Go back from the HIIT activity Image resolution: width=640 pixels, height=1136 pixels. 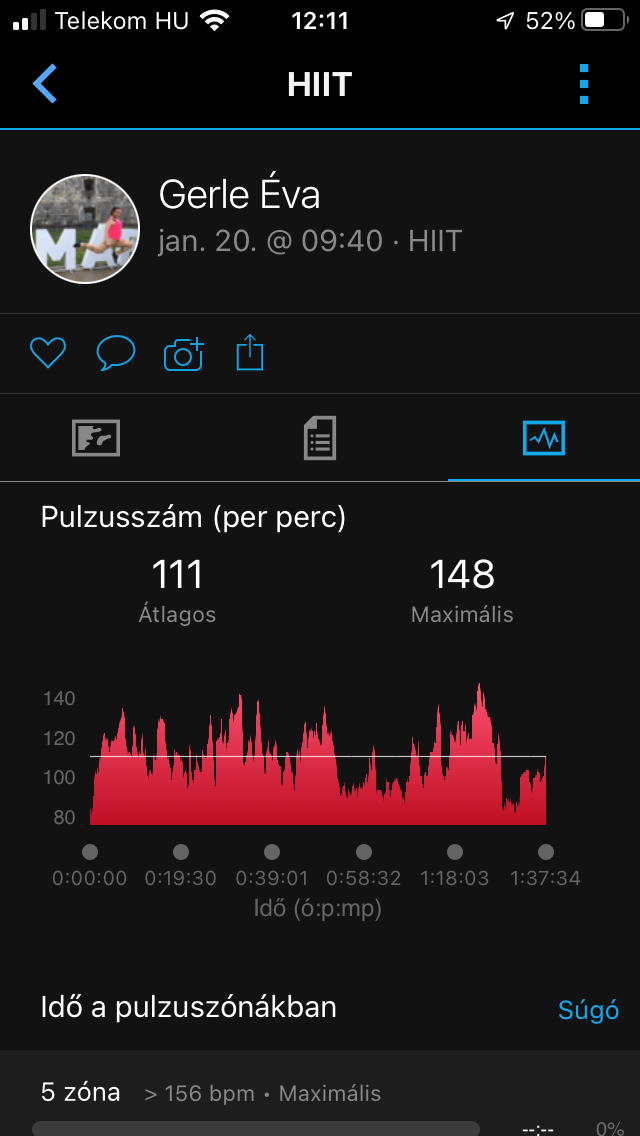click(45, 84)
